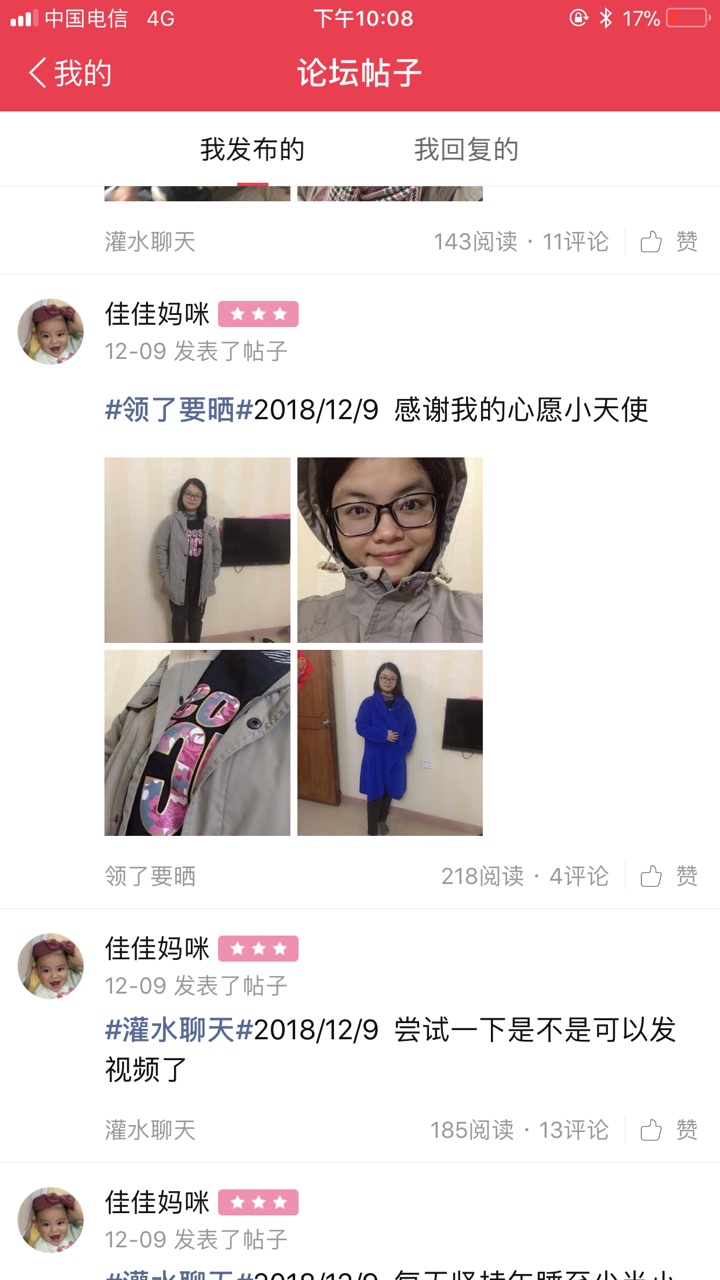Screen dimensions: 720x1280
Task: View the blue coat photo thumbnail
Action: [x=390, y=742]
